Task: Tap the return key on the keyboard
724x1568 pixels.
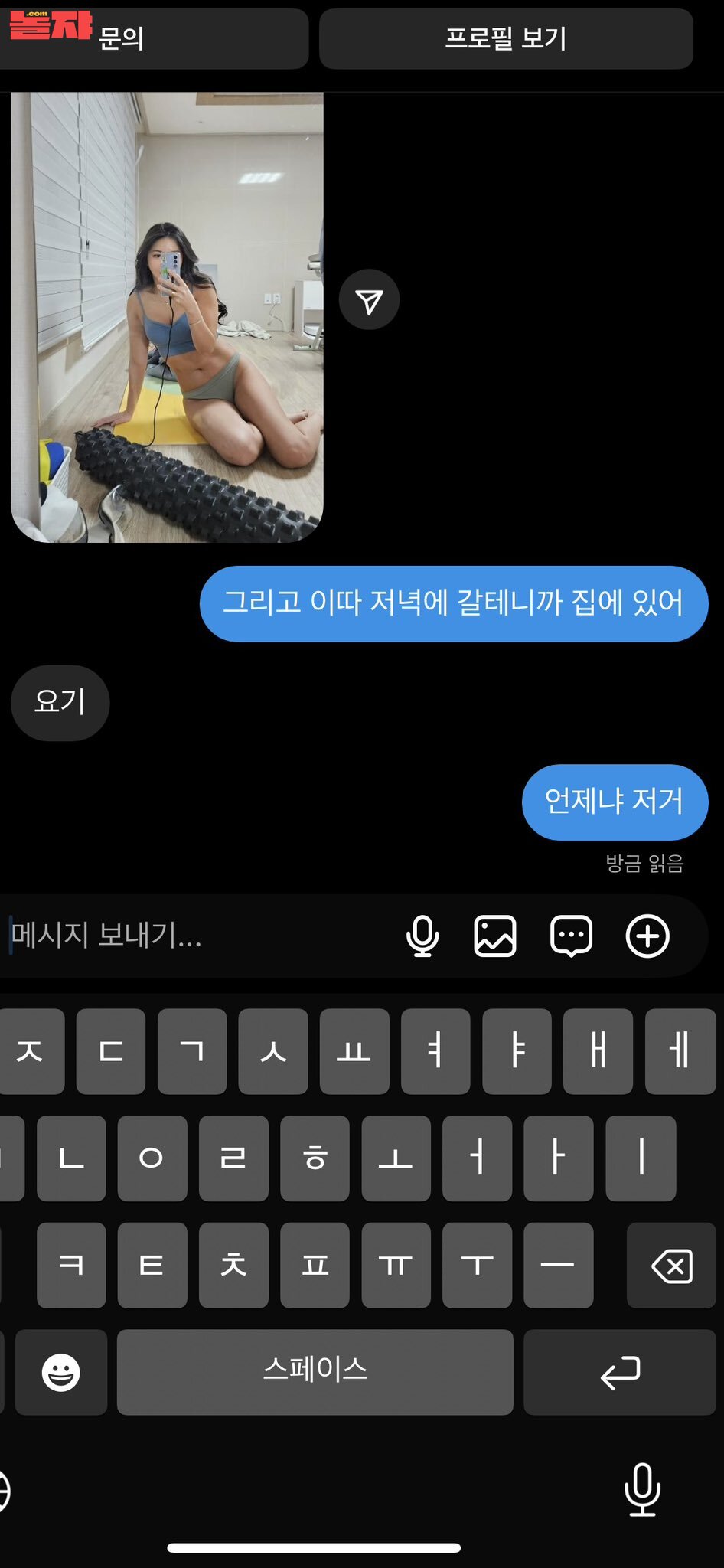Action: click(x=619, y=1372)
